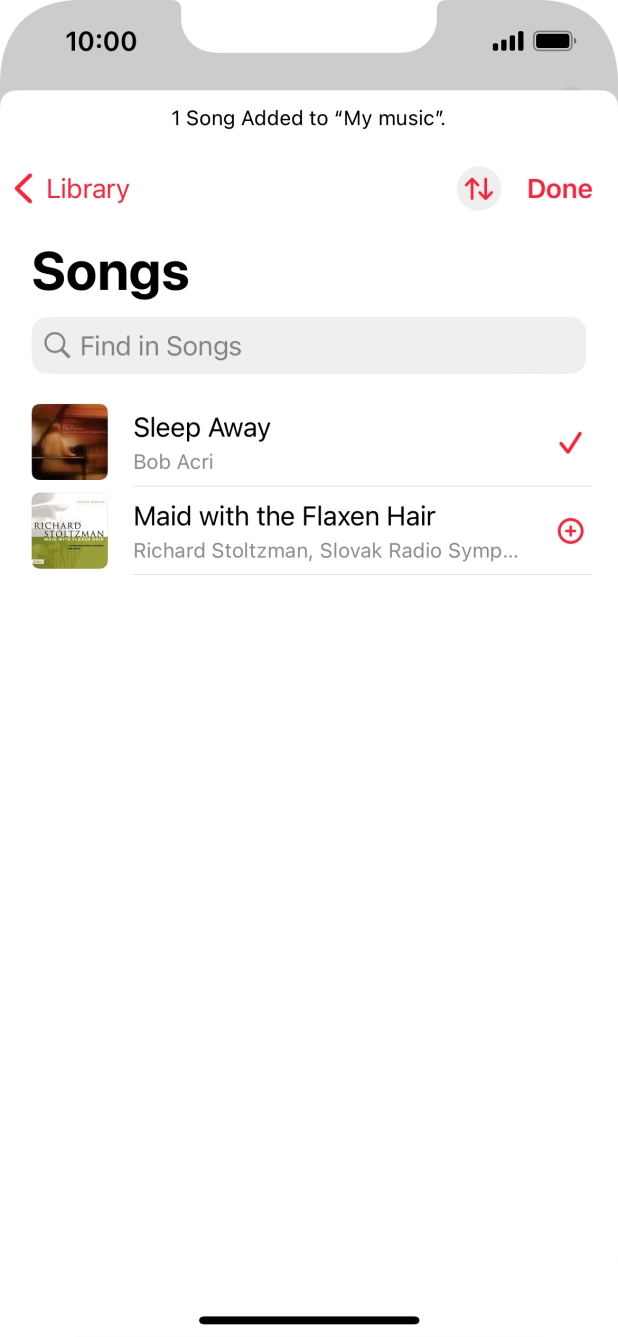
Task: Focus the Find in Songs search field
Action: pos(308,346)
